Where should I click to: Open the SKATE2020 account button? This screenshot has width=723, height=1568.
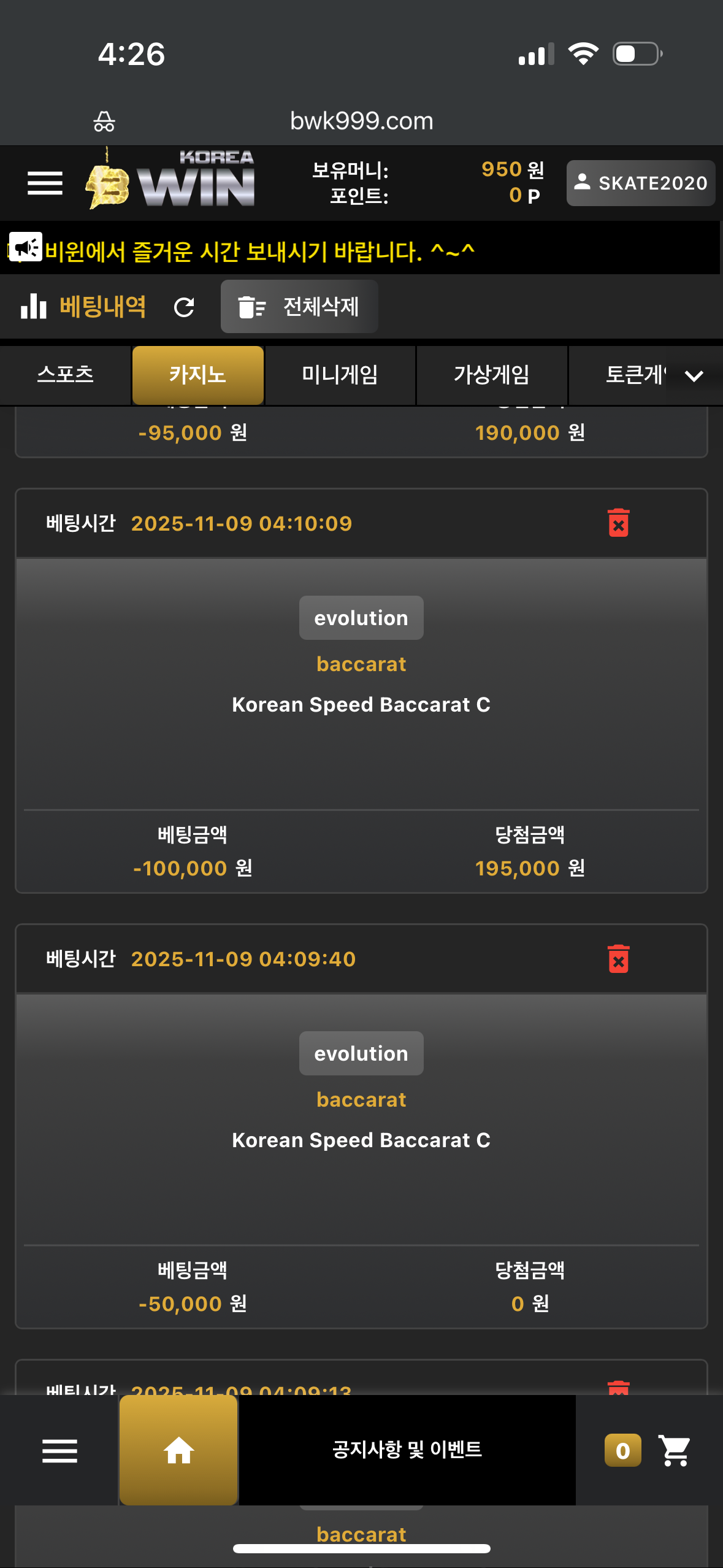coord(640,183)
